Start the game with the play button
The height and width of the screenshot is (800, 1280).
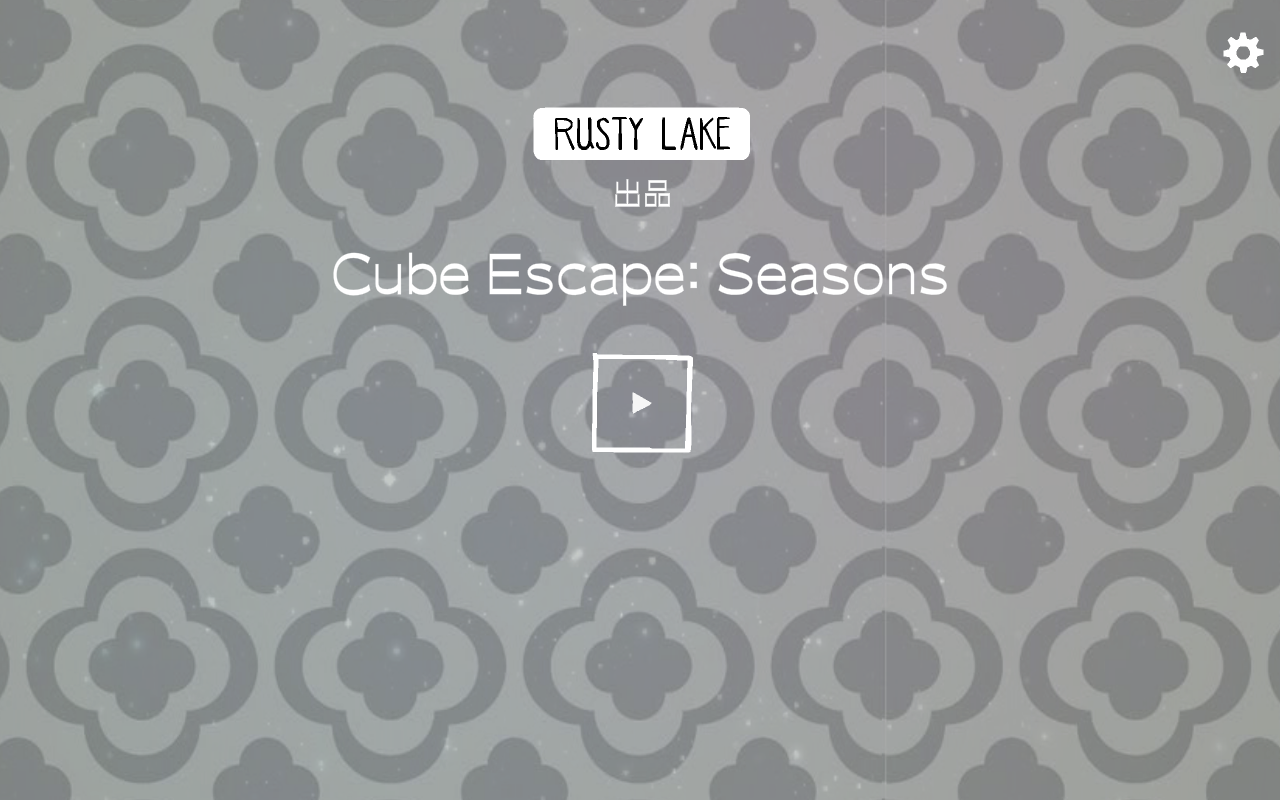tap(642, 403)
